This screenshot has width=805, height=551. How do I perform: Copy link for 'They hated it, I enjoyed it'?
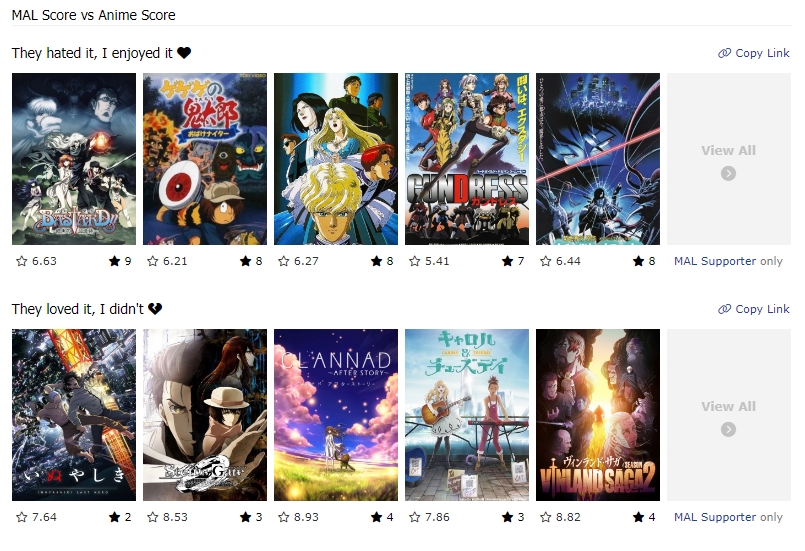click(x=754, y=53)
